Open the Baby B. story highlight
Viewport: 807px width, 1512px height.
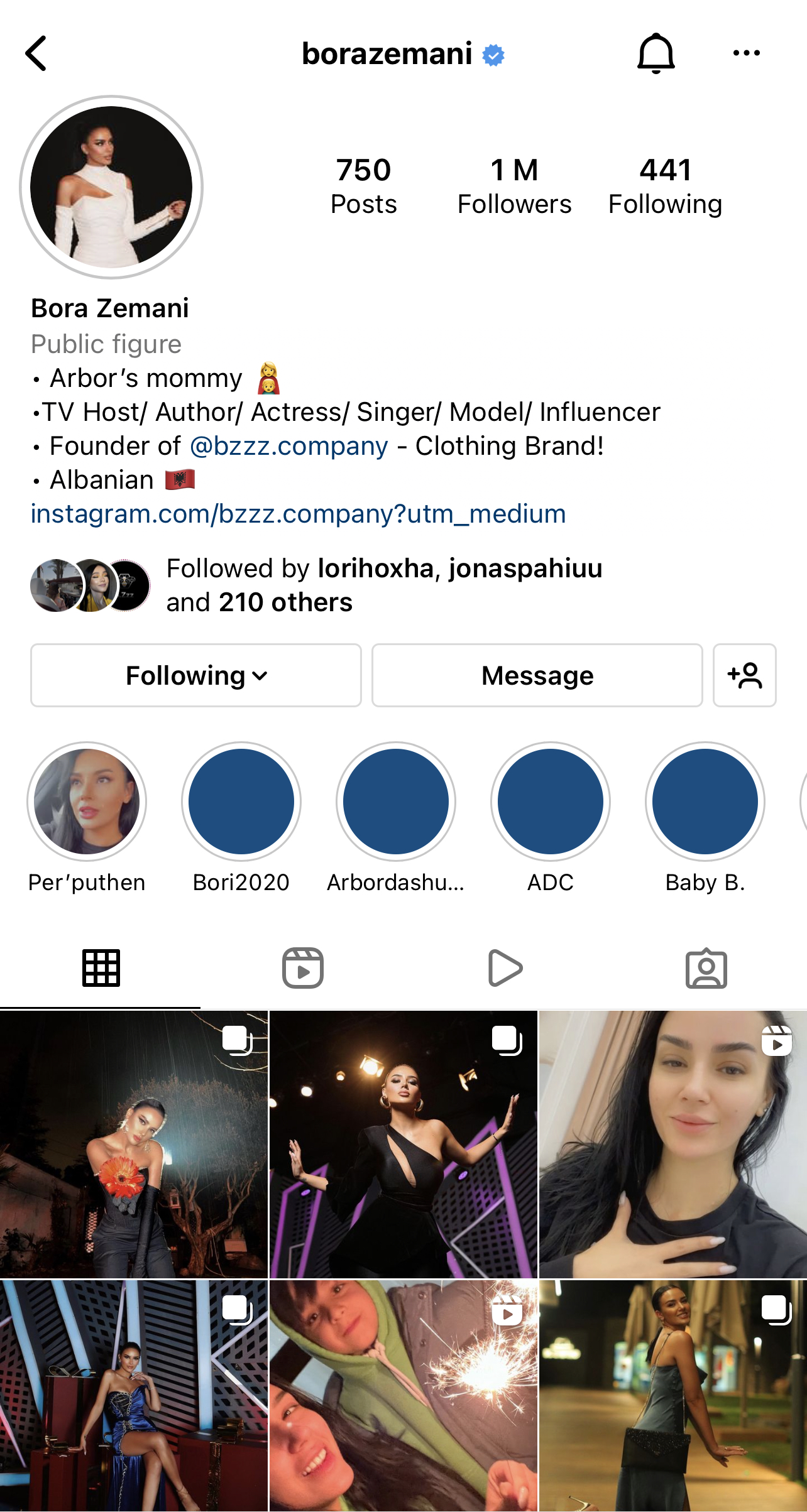[705, 802]
